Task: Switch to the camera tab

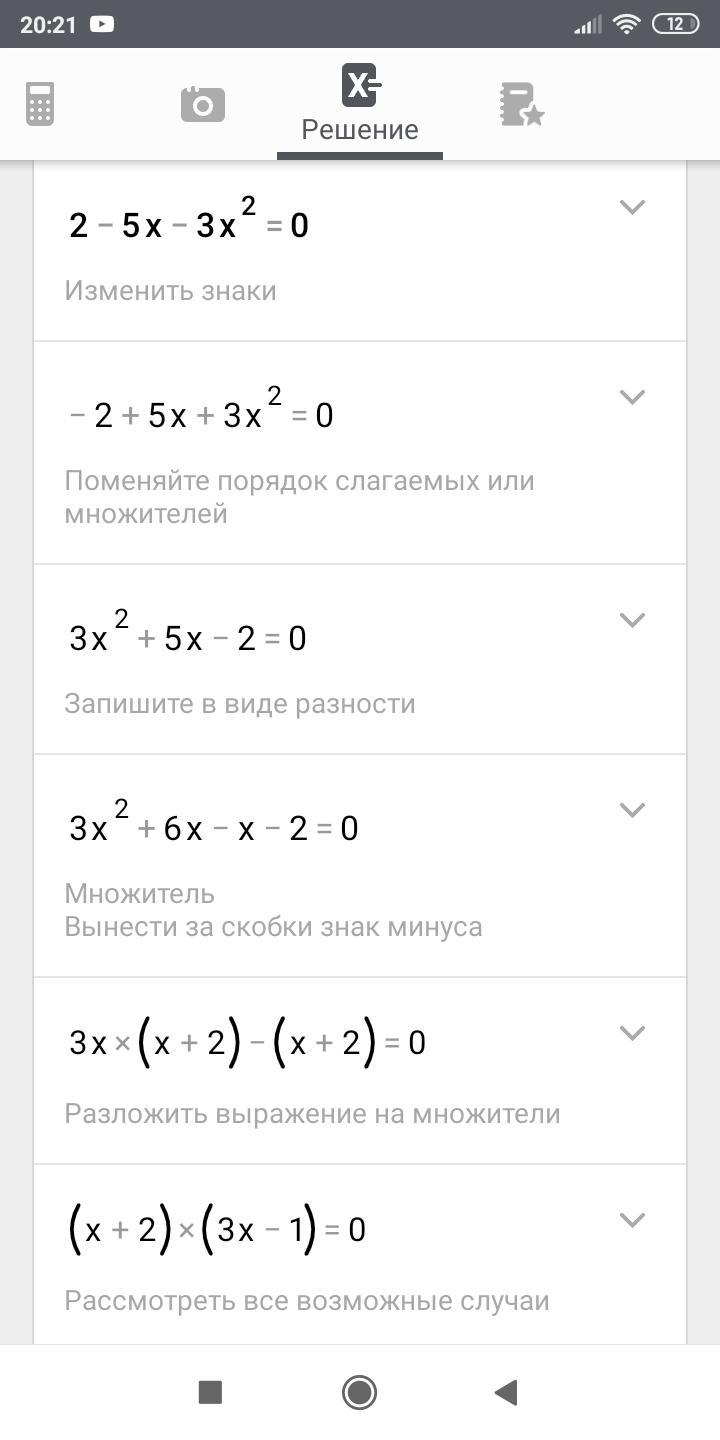Action: (x=203, y=104)
